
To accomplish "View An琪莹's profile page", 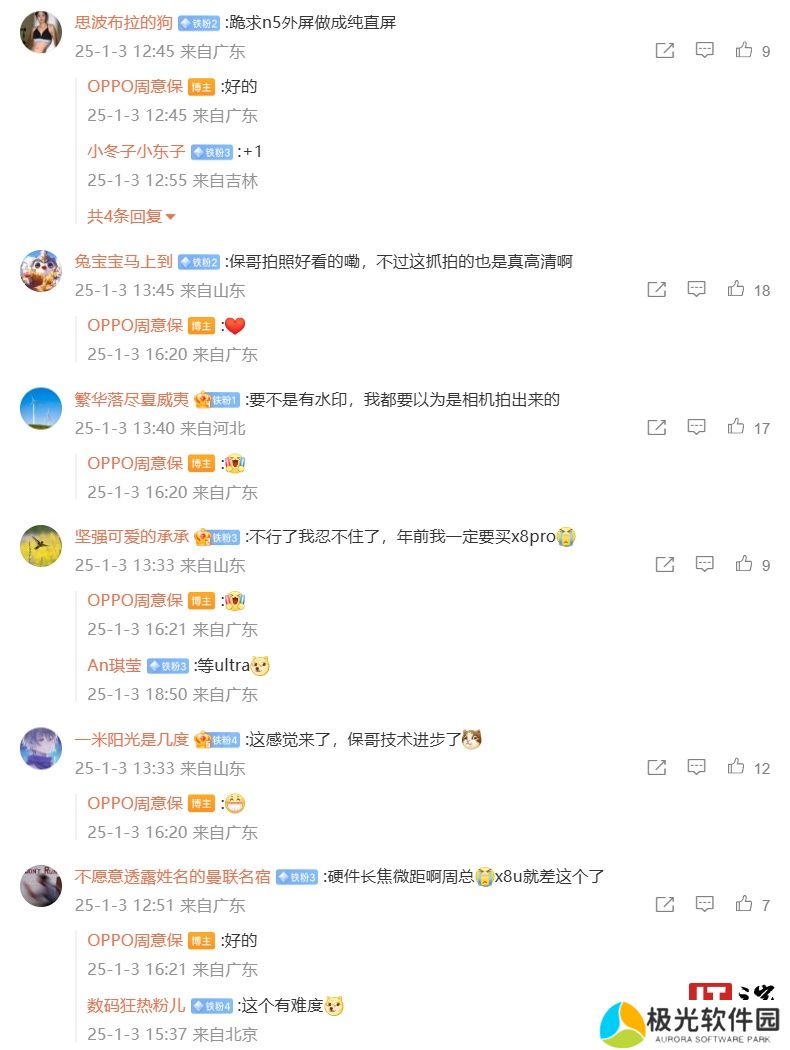I will (x=114, y=666).
